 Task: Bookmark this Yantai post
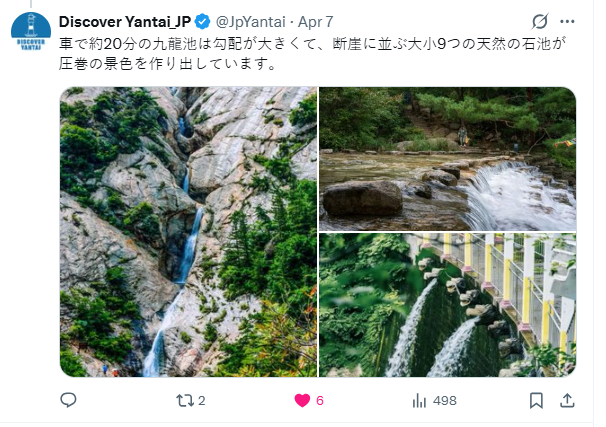pyautogui.click(x=536, y=401)
